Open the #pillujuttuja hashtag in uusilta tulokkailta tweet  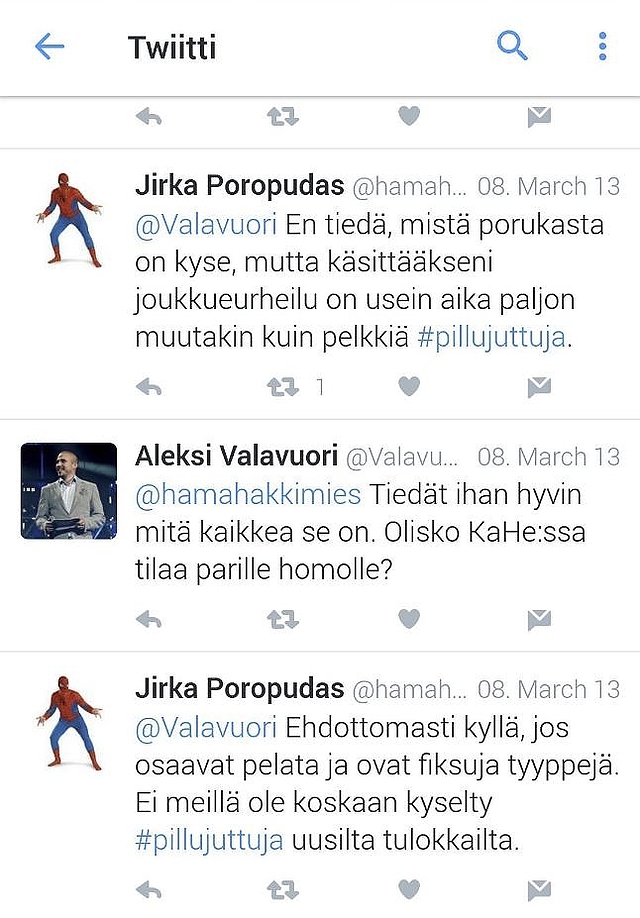click(x=208, y=840)
